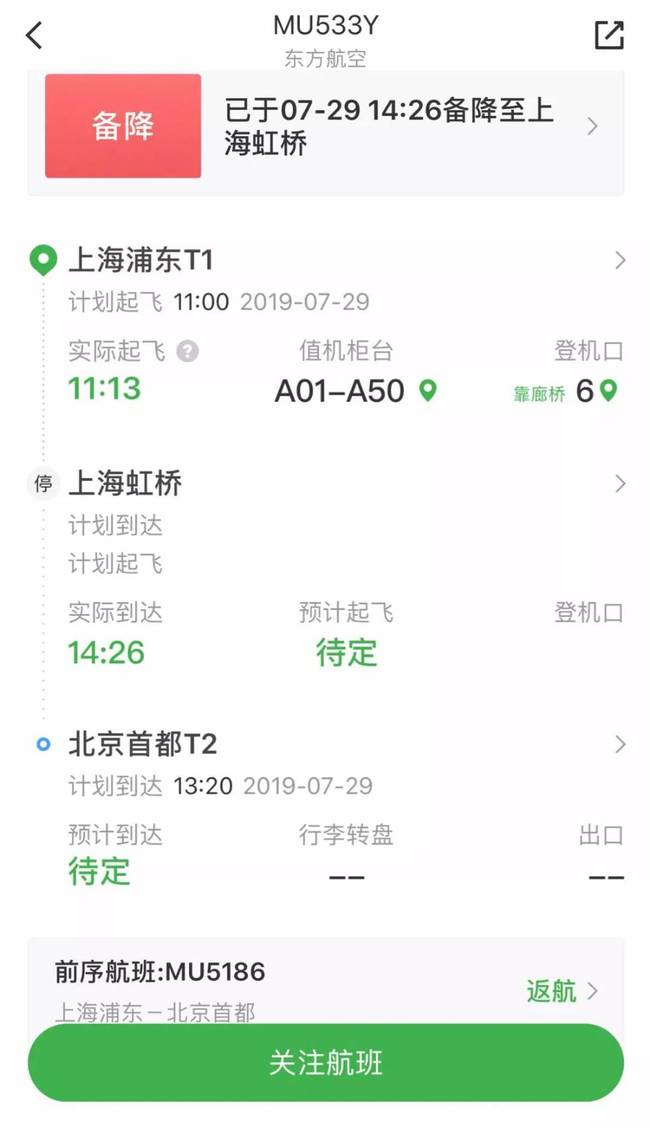The width and height of the screenshot is (650, 1128).
Task: Tap the 关注航班 follow flight button
Action: pos(325,1063)
